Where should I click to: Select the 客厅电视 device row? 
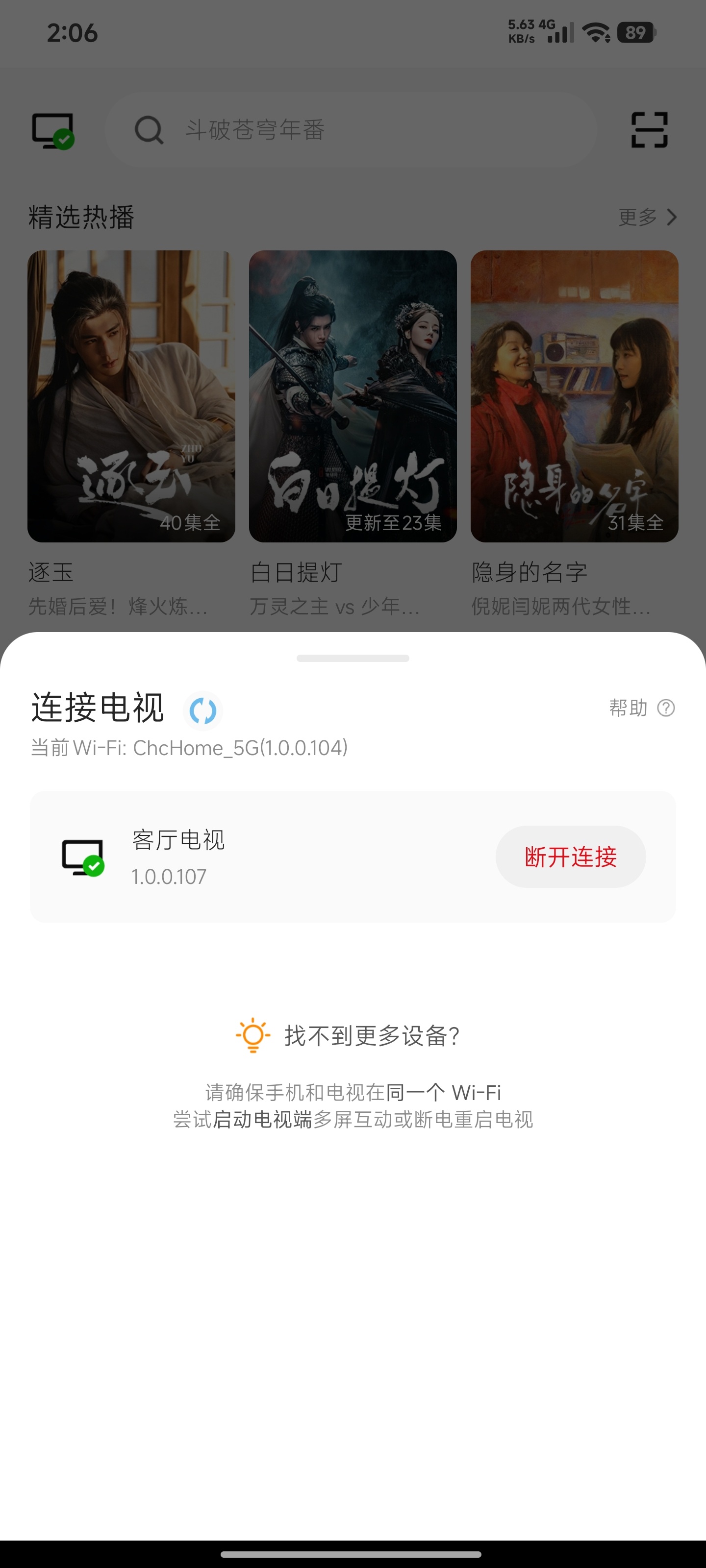tap(353, 857)
